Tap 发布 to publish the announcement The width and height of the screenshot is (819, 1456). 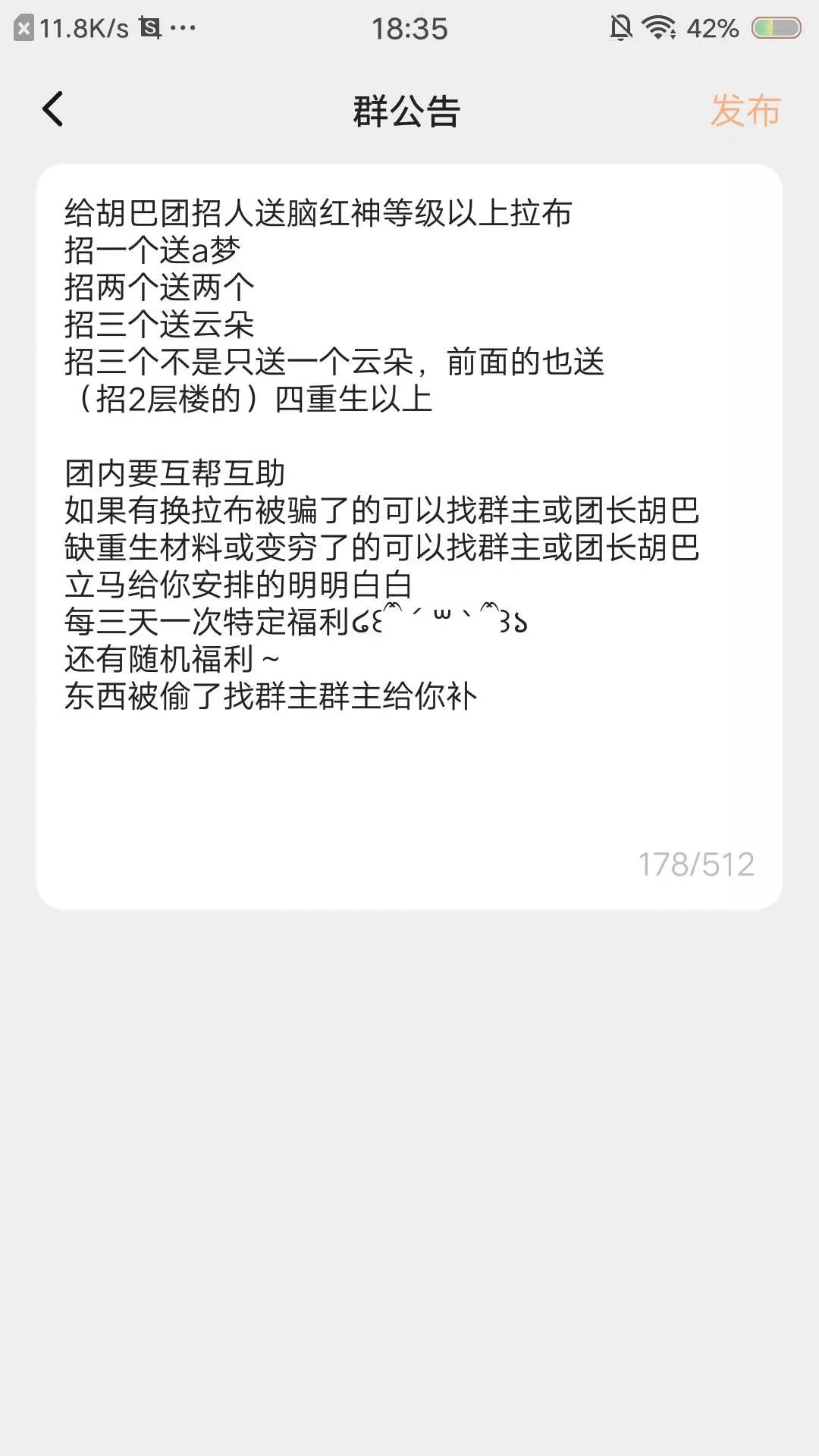tap(745, 111)
